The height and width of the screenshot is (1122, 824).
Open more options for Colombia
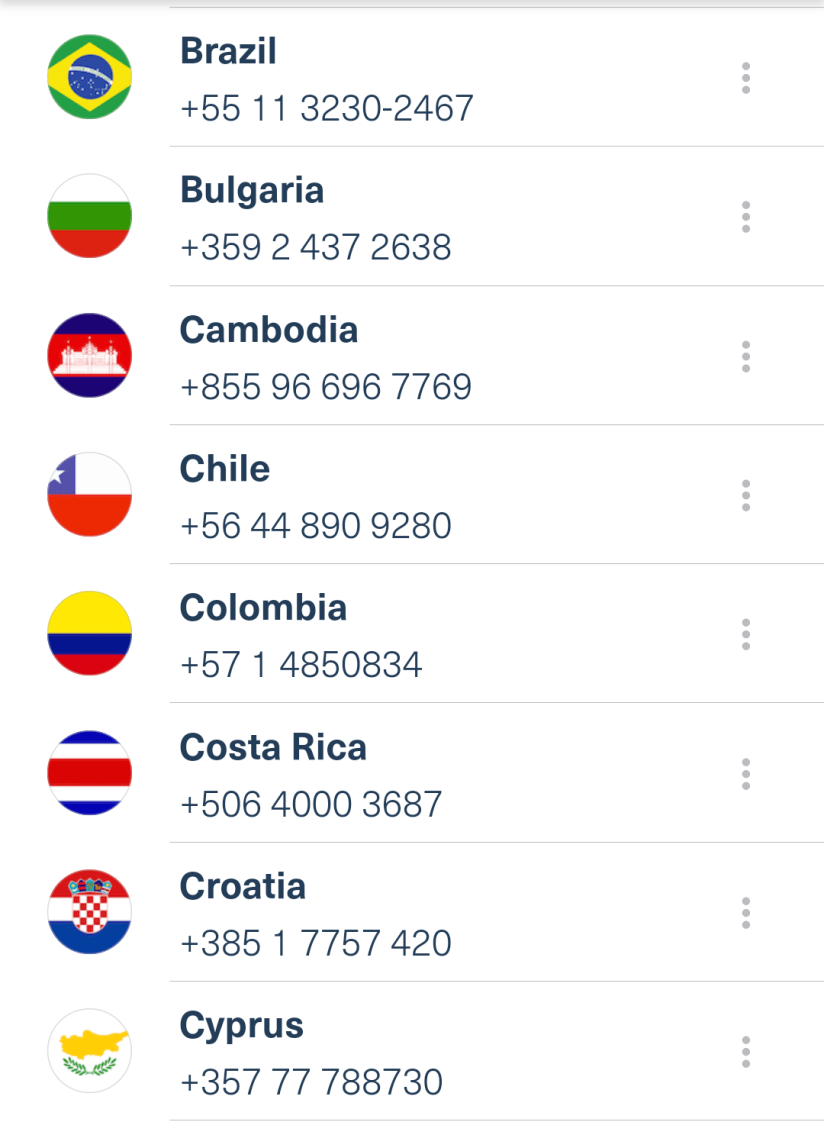click(x=745, y=634)
